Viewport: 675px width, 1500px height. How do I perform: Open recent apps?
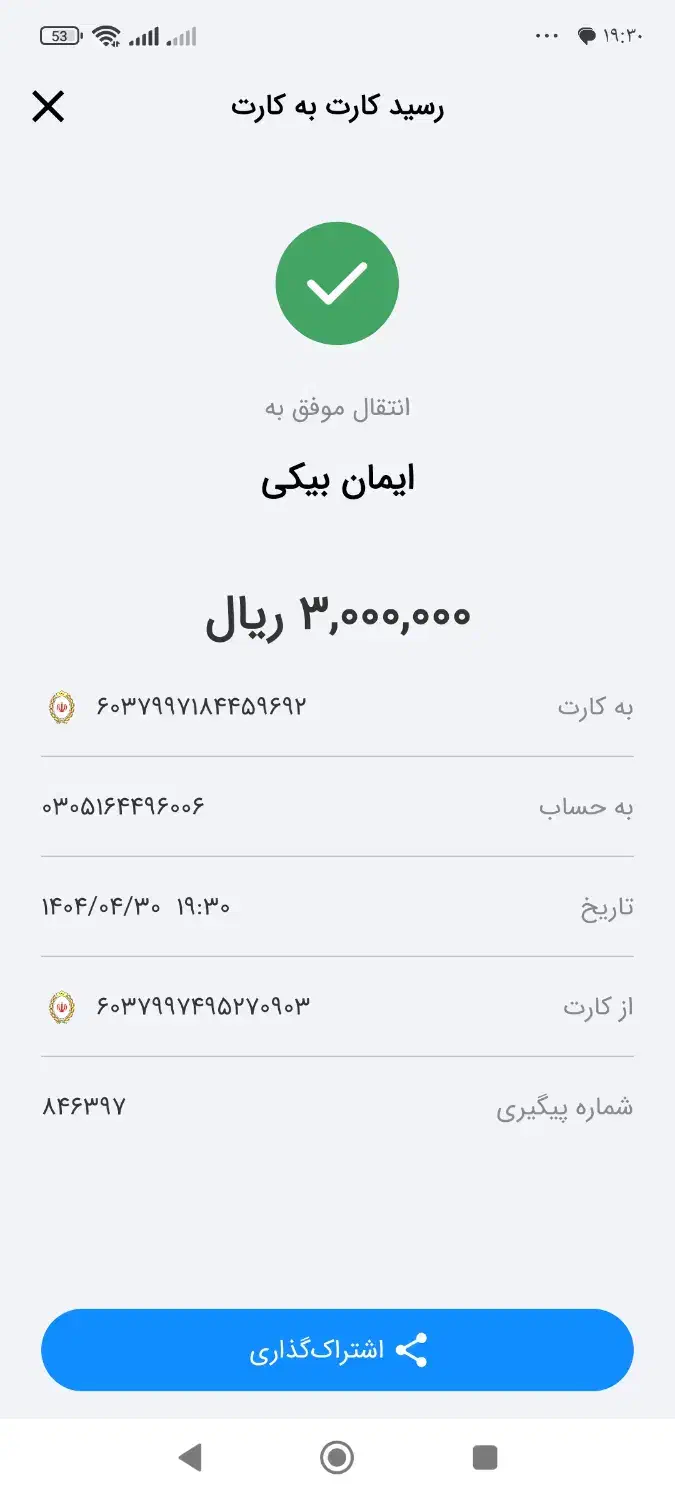(x=485, y=1457)
